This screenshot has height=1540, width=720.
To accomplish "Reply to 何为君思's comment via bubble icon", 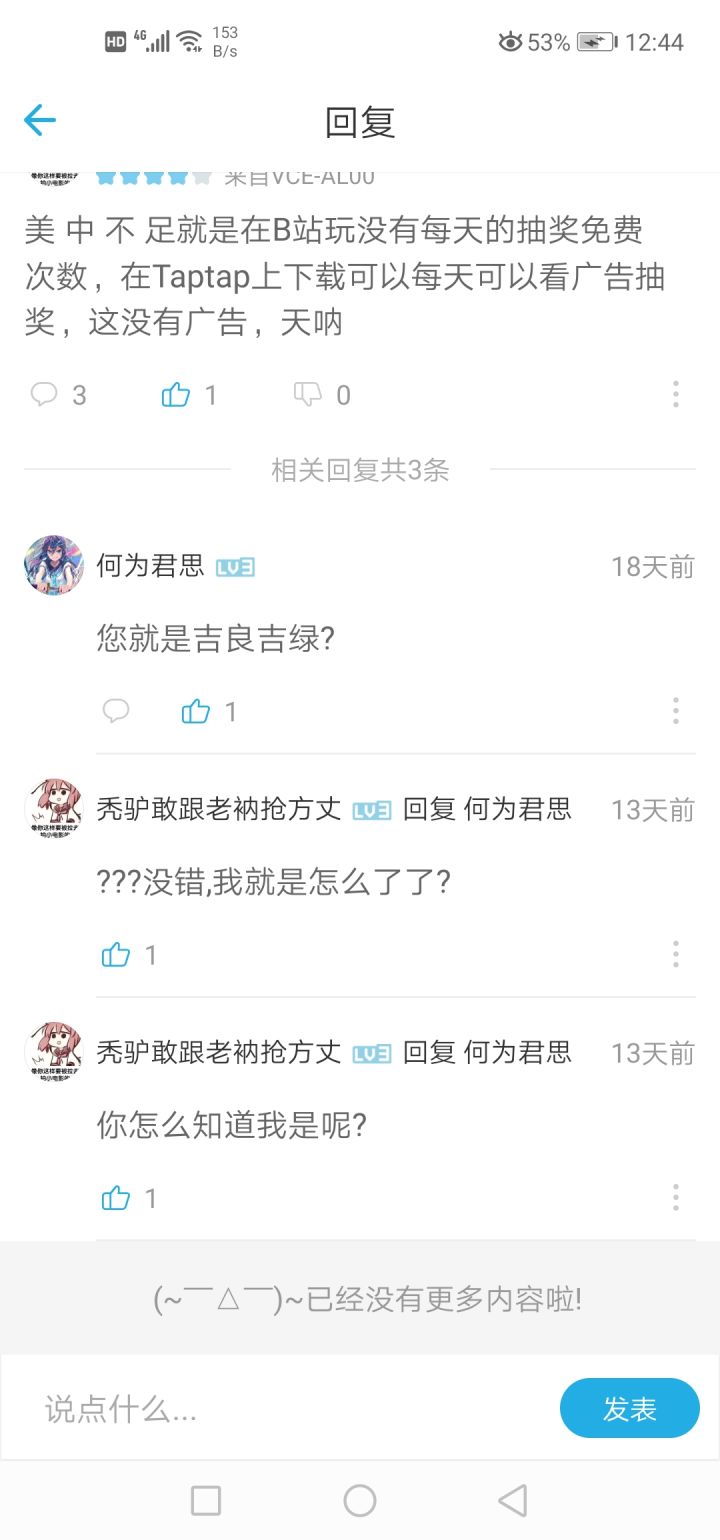I will (x=116, y=711).
